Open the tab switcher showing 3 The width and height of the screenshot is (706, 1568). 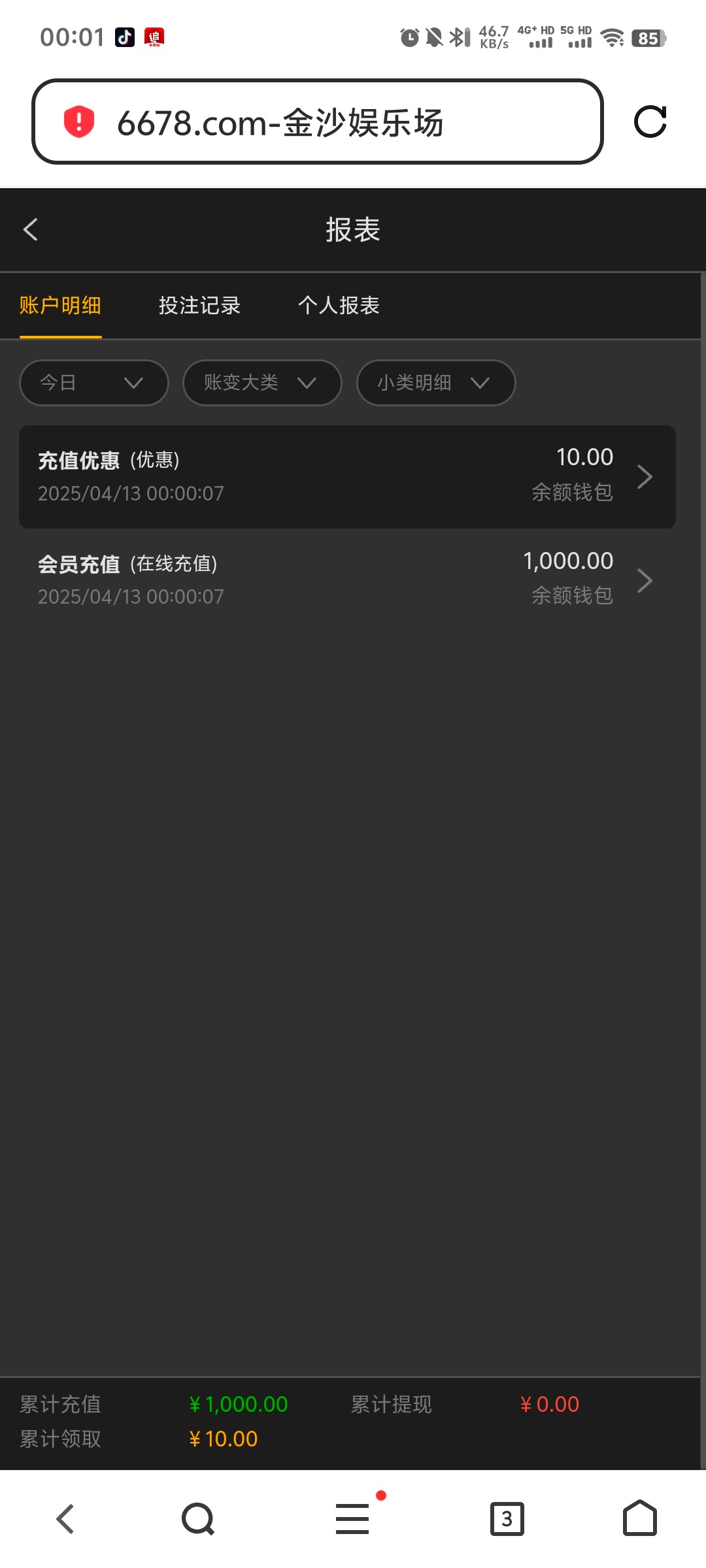click(507, 1518)
